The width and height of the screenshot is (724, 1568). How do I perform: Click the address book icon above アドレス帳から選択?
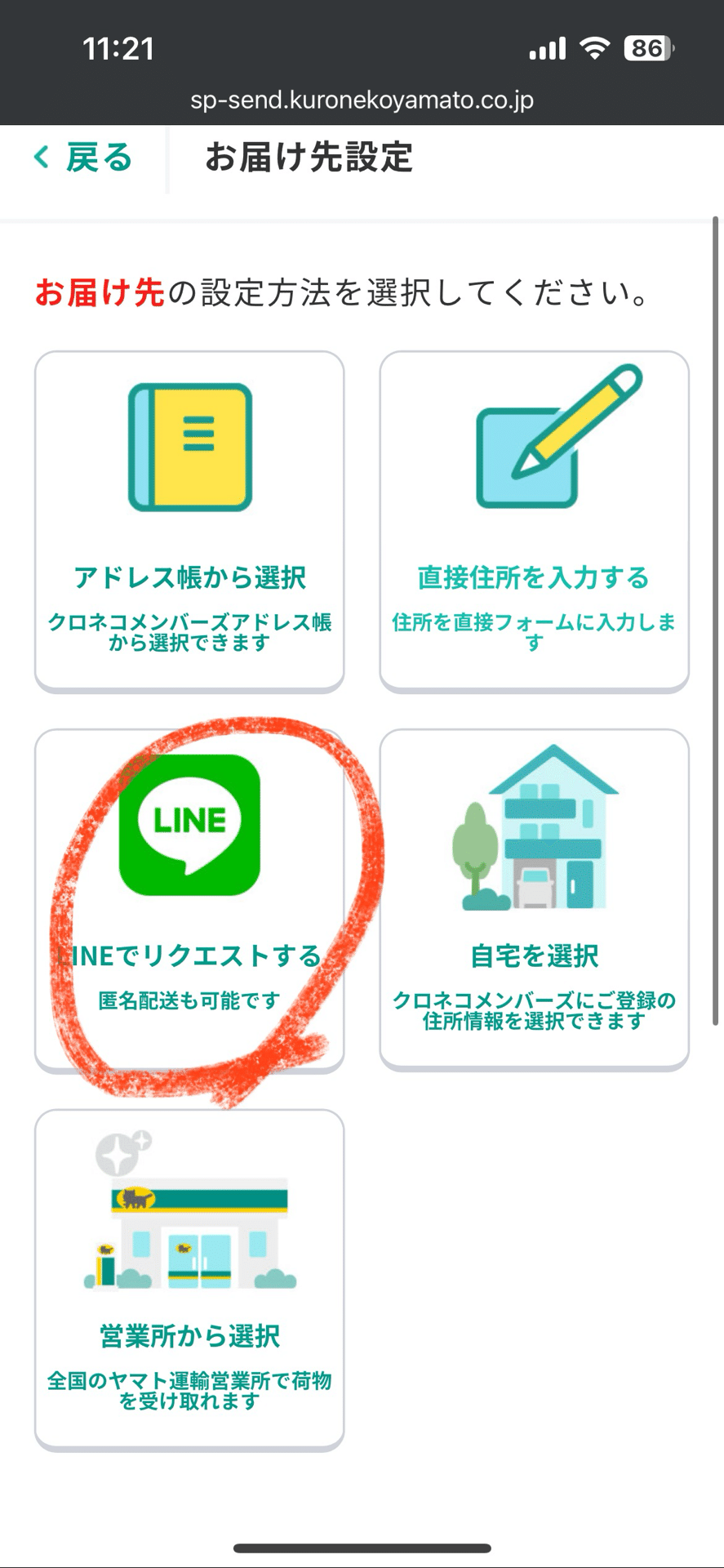coord(191,445)
